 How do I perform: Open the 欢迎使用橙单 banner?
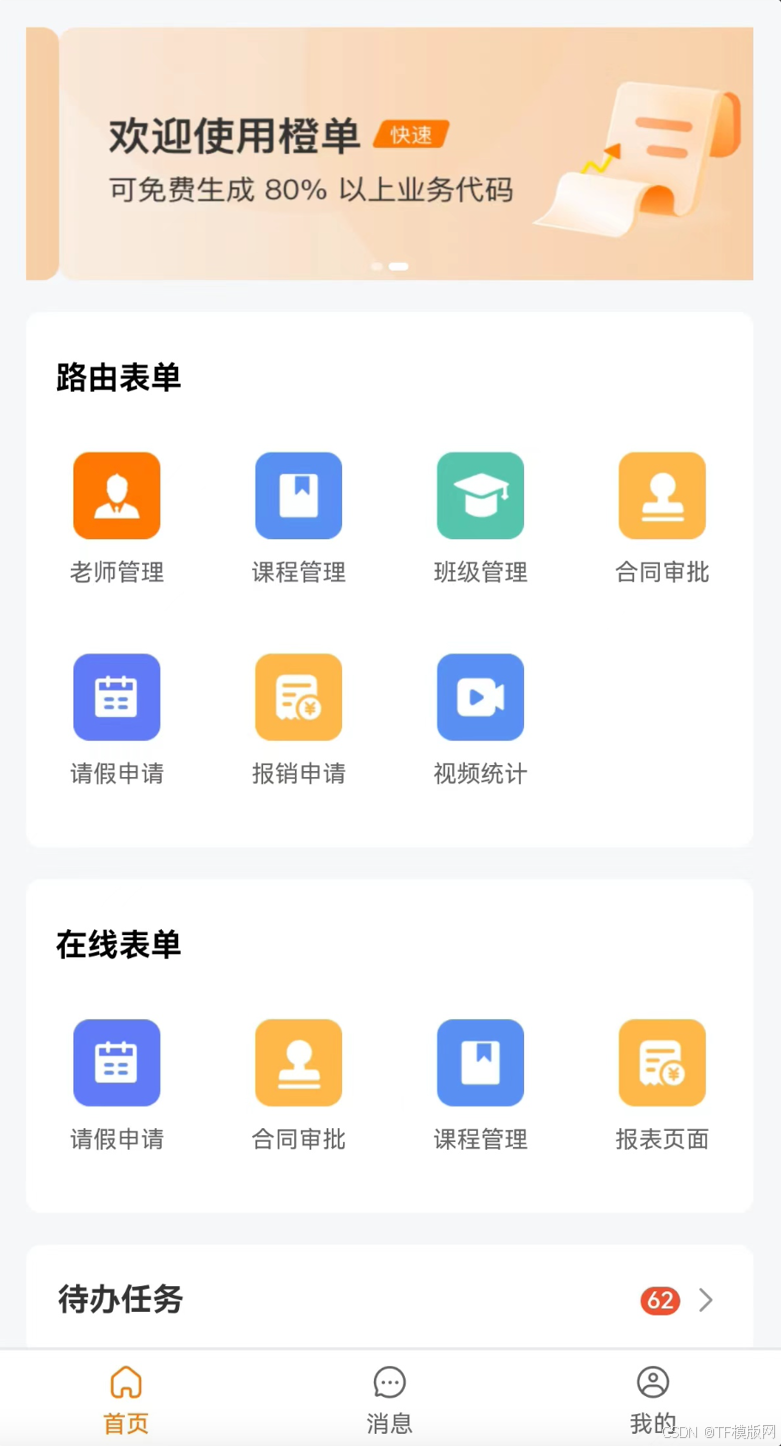400,155
